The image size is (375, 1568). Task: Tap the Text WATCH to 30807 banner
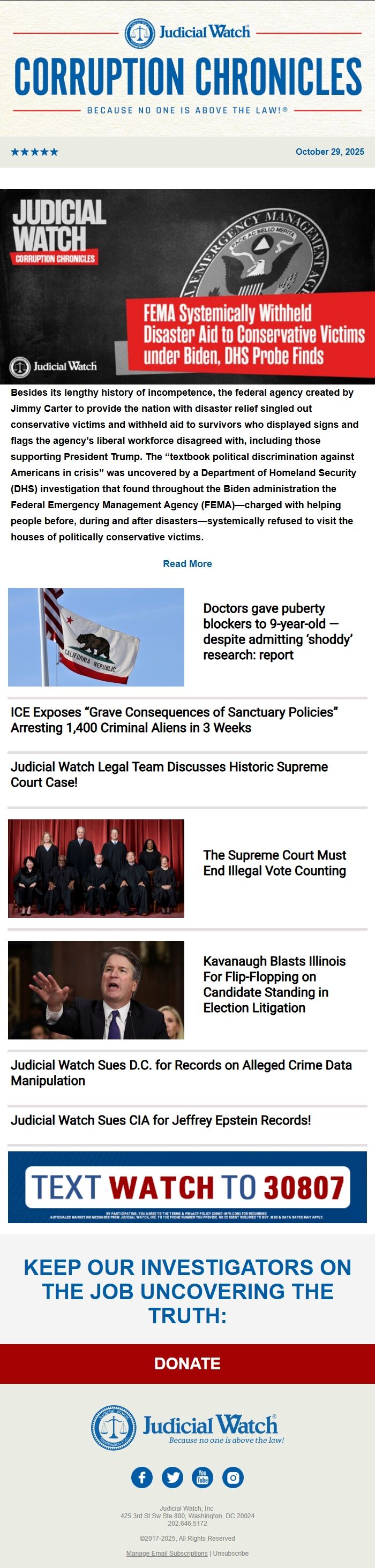[x=187, y=1187]
